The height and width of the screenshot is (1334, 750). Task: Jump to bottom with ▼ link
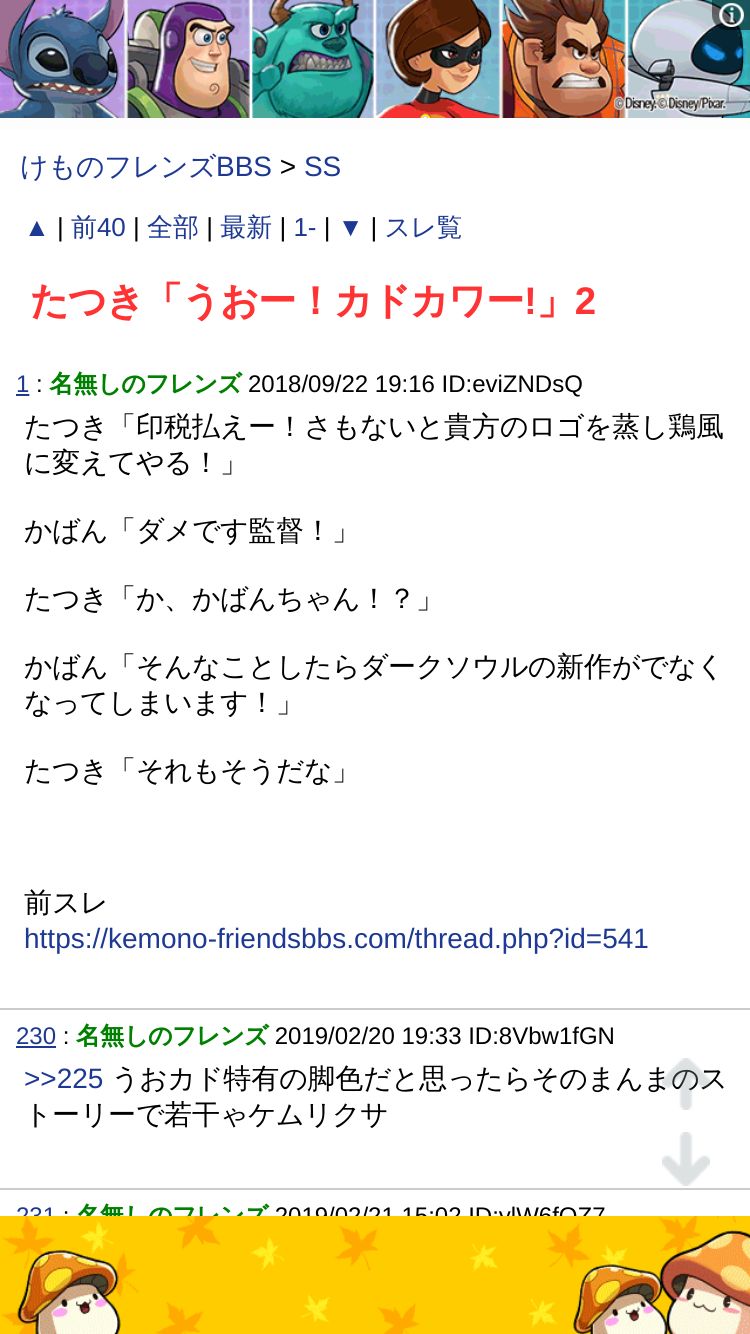click(350, 228)
